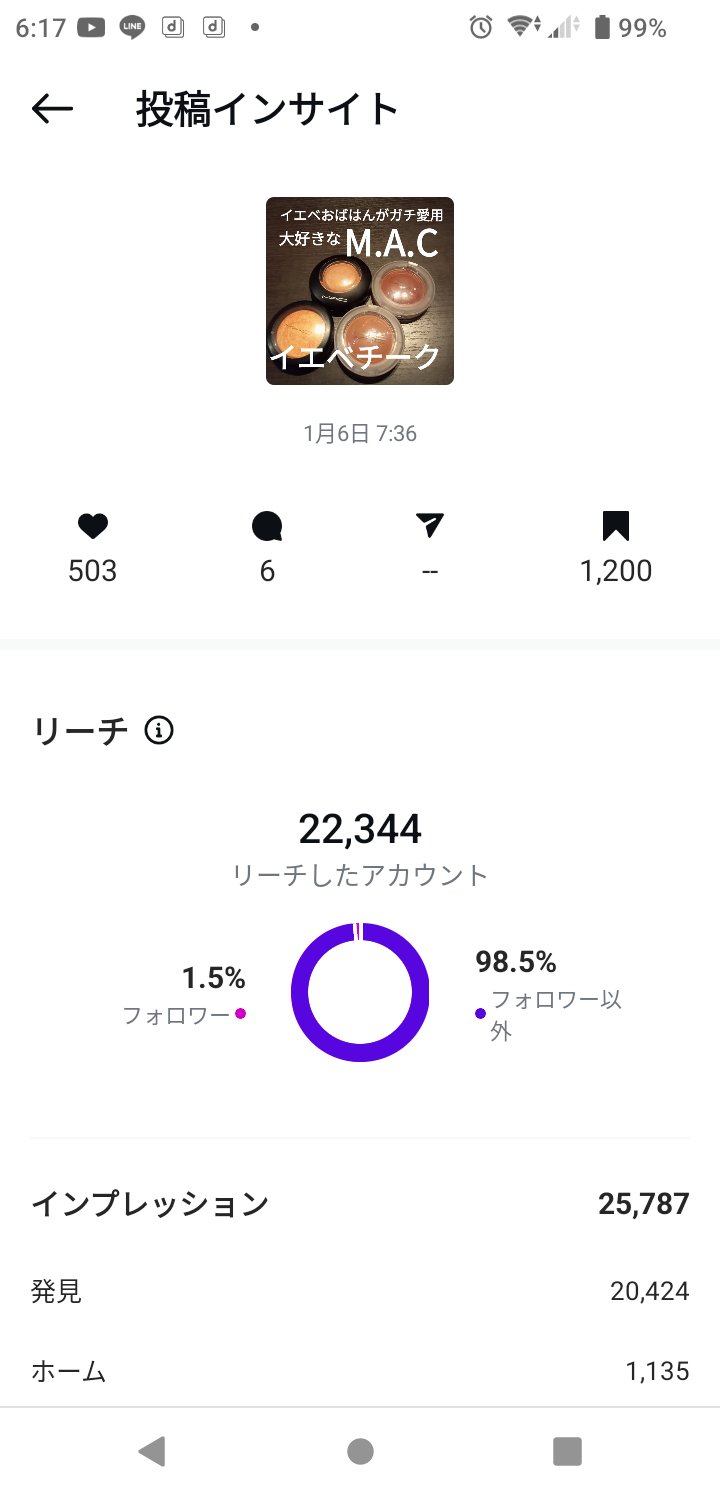Select the フォロワー legend dot
Viewport: 720px width, 1496px height.
(x=239, y=1014)
